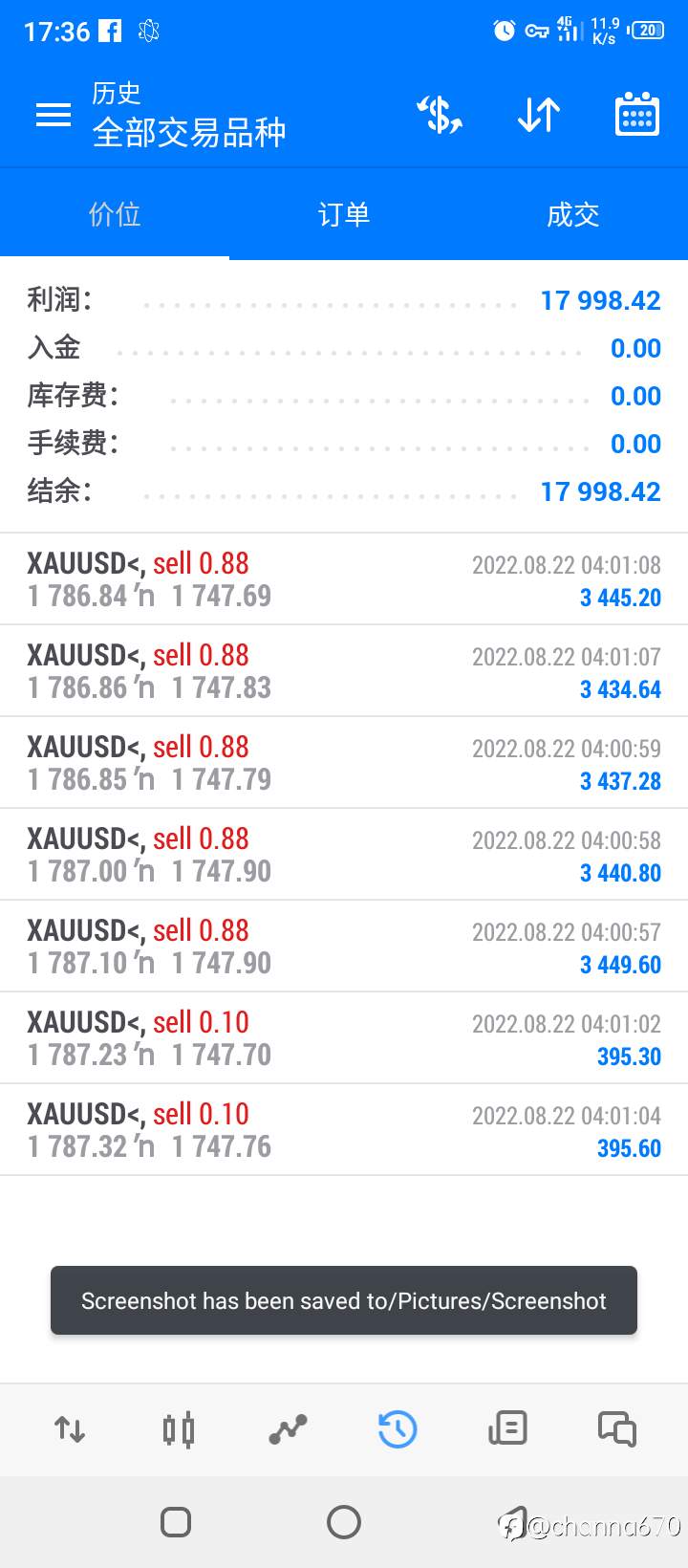Screen dimensions: 688x1568
Task: Open the trade with profit 395.60
Action: (x=344, y=1130)
